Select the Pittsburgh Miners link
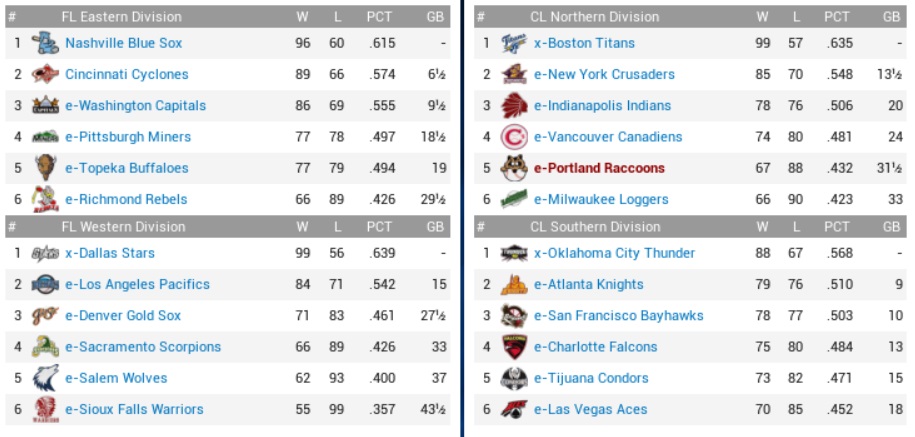 click(128, 136)
